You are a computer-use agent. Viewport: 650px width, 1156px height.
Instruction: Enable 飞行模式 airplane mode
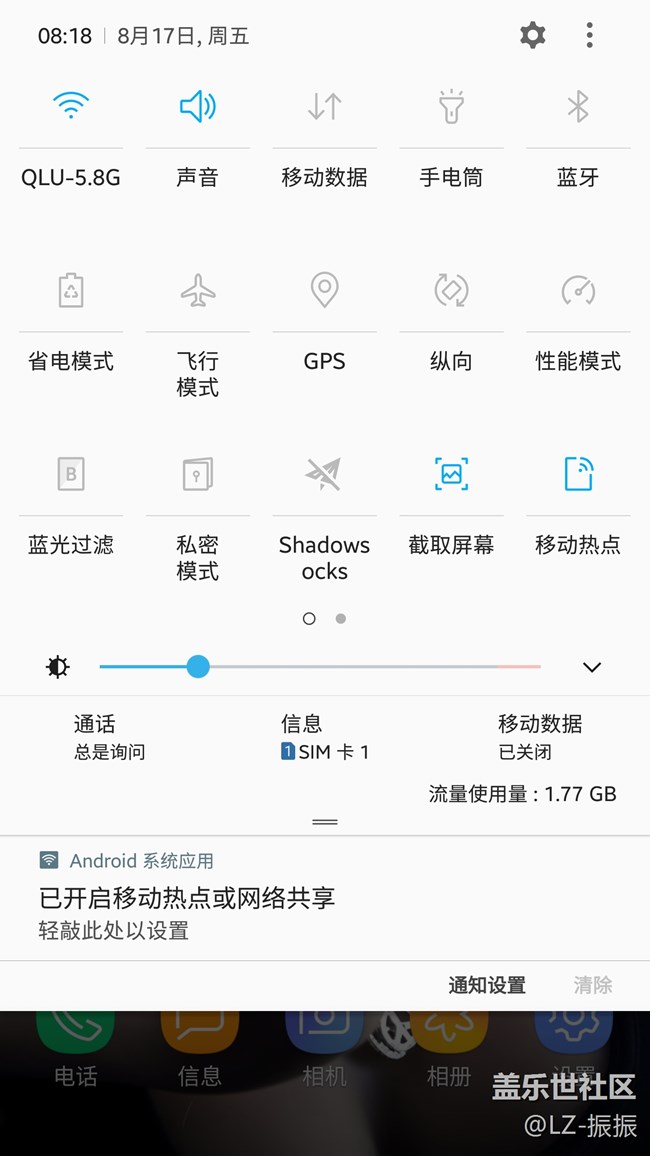point(197,291)
